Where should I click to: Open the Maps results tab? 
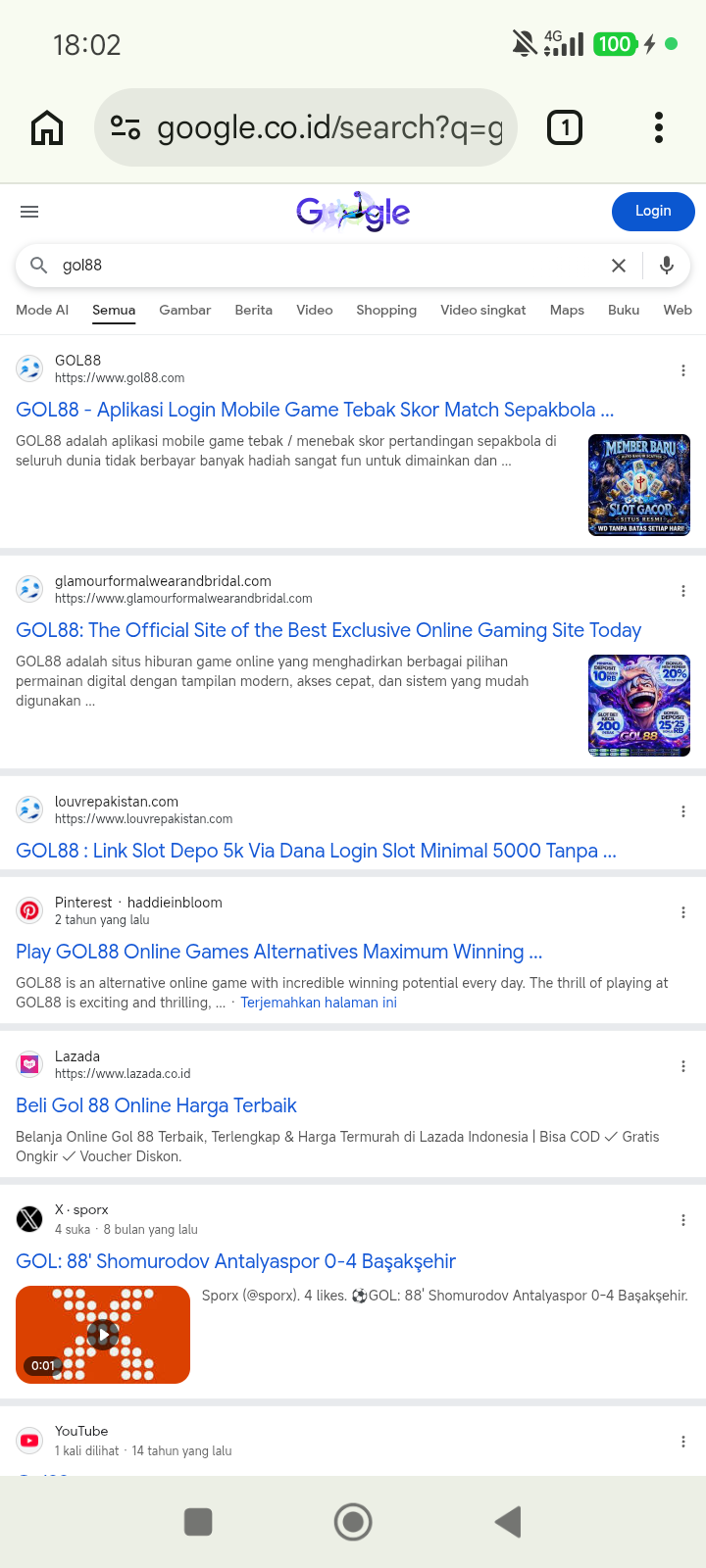coord(567,310)
